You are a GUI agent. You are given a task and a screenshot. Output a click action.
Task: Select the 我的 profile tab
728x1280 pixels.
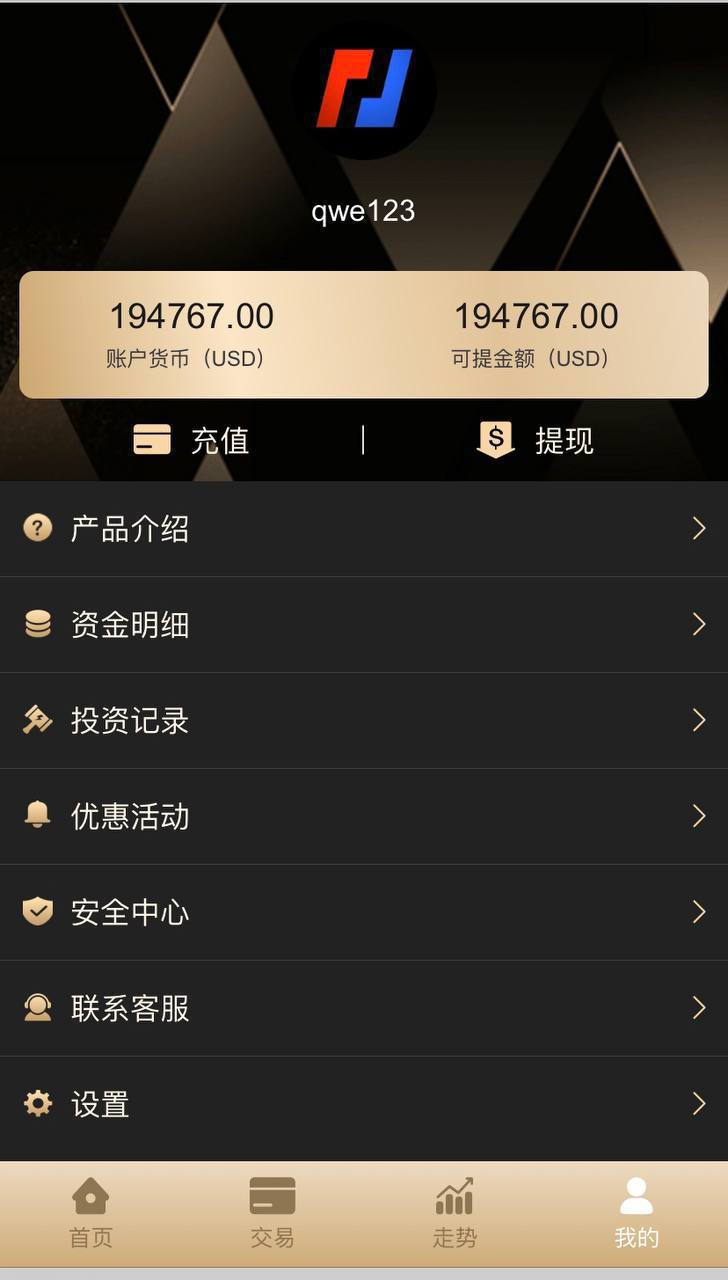pyautogui.click(x=636, y=1213)
